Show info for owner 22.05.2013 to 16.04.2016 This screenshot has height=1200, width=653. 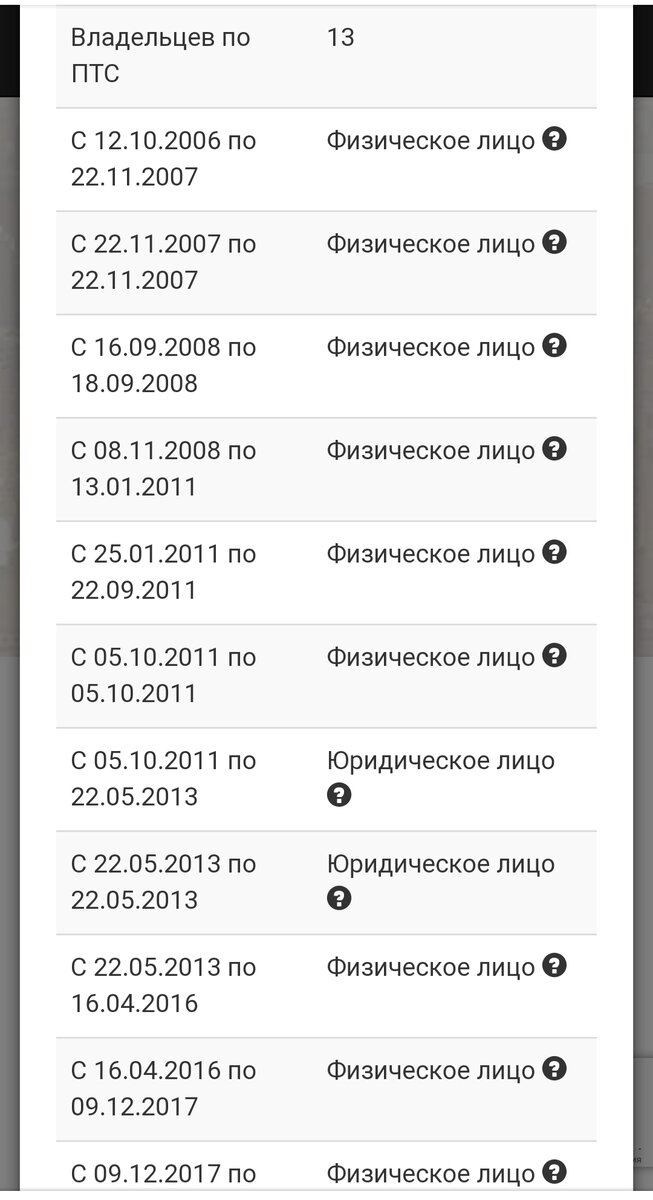coord(555,966)
